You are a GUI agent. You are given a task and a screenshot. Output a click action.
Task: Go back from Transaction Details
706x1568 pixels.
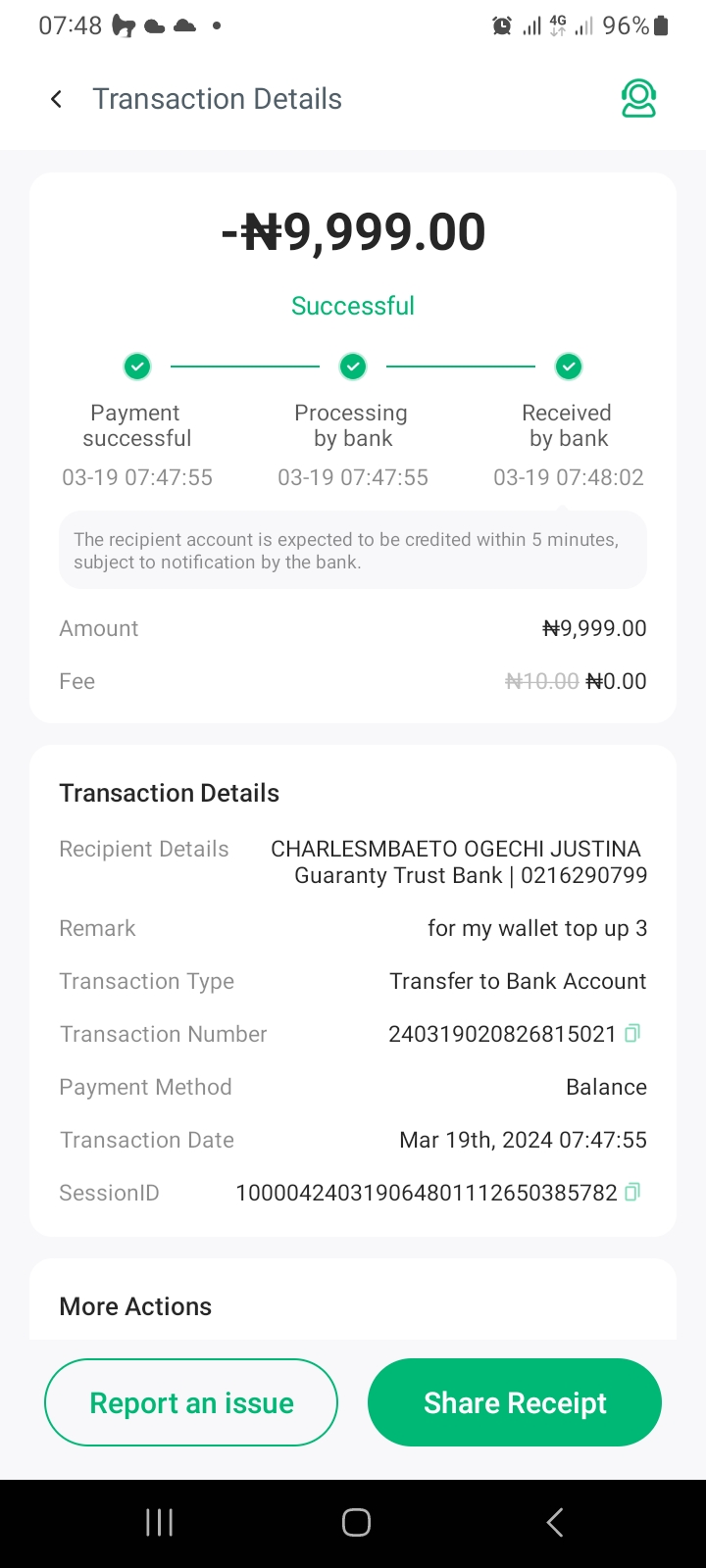57,99
